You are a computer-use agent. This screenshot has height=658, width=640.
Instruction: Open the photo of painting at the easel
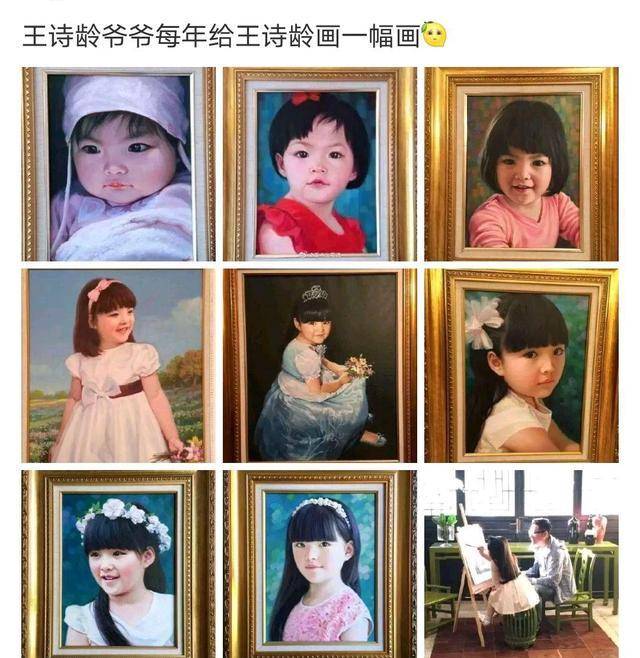coord(520,563)
